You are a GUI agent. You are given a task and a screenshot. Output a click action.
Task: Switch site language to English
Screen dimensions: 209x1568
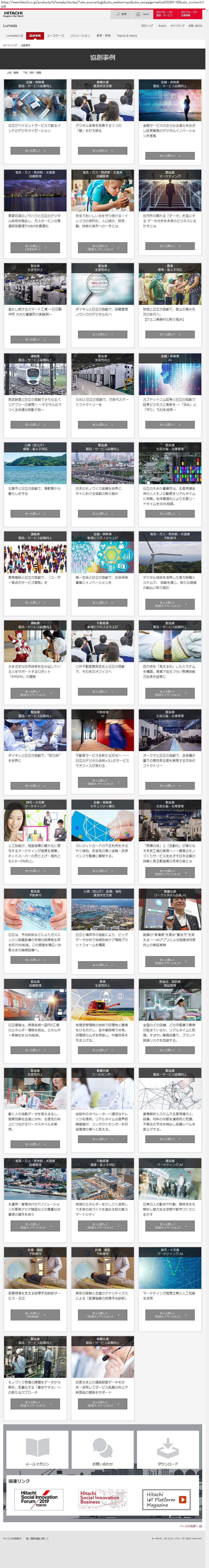click(162, 26)
